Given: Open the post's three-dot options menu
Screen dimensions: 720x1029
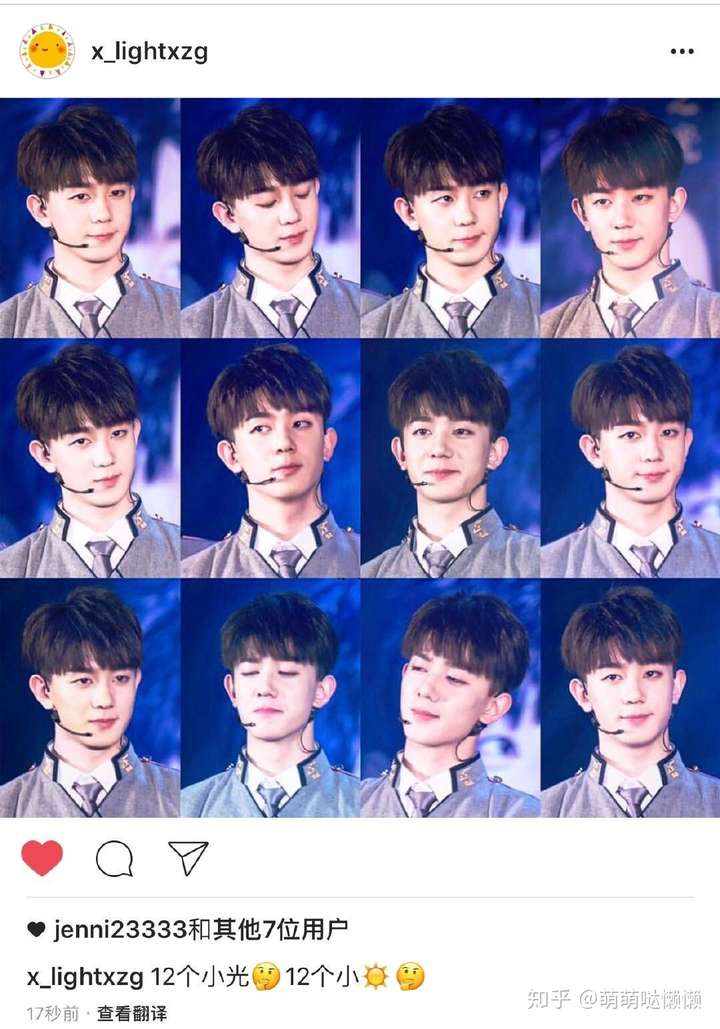Looking at the screenshot, I should click(x=682, y=52).
